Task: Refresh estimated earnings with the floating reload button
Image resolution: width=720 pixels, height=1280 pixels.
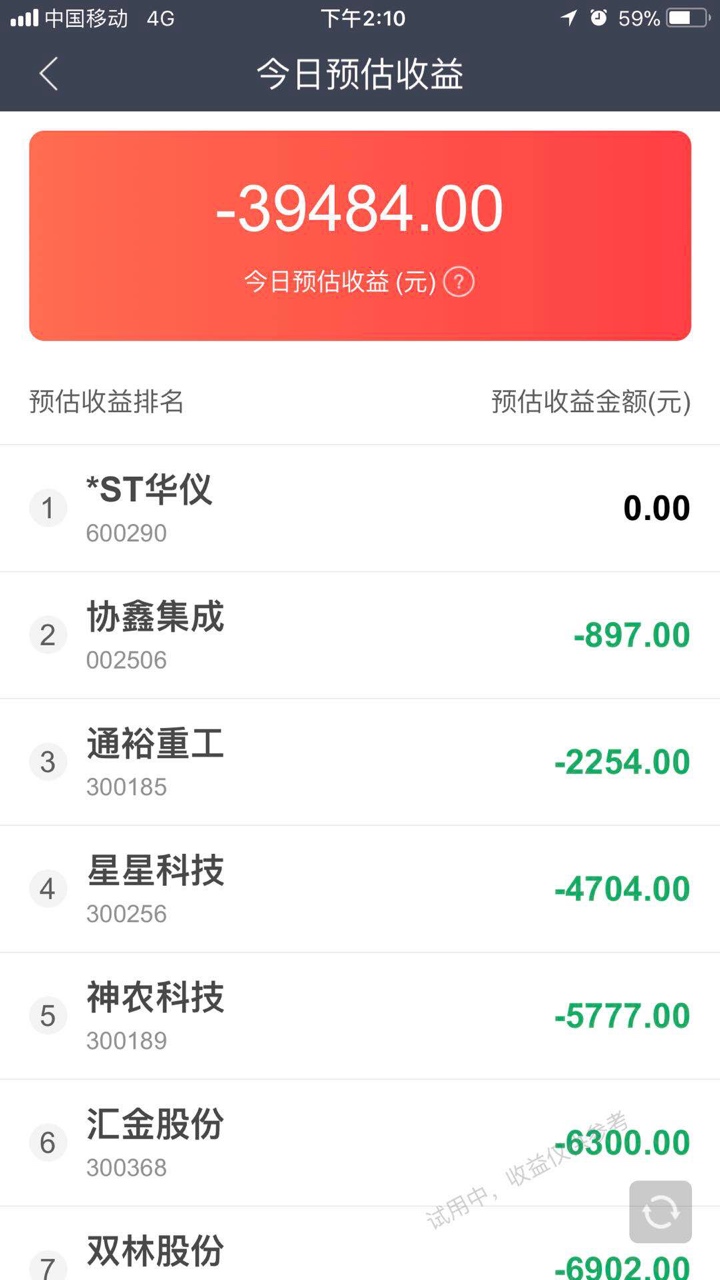Action: pos(660,1212)
